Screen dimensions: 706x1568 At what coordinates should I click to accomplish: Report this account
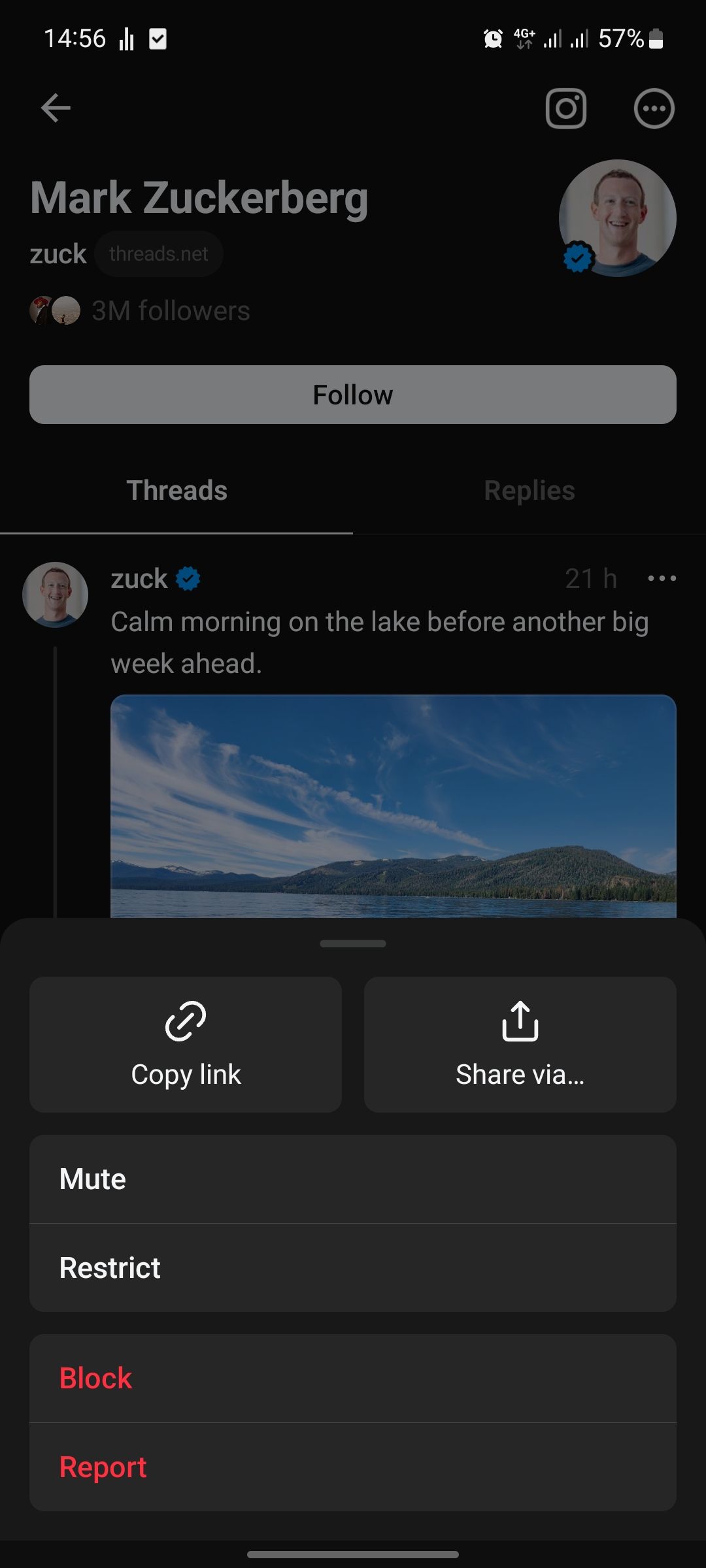point(353,1465)
